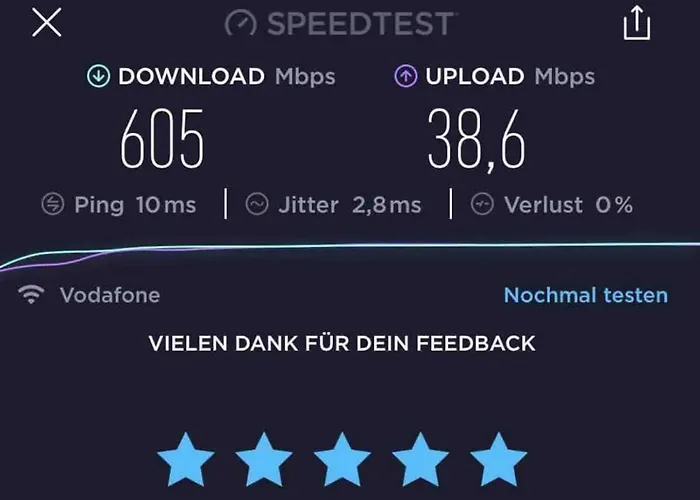Share the speed test result
Screen dimensions: 700x500
click(637, 24)
